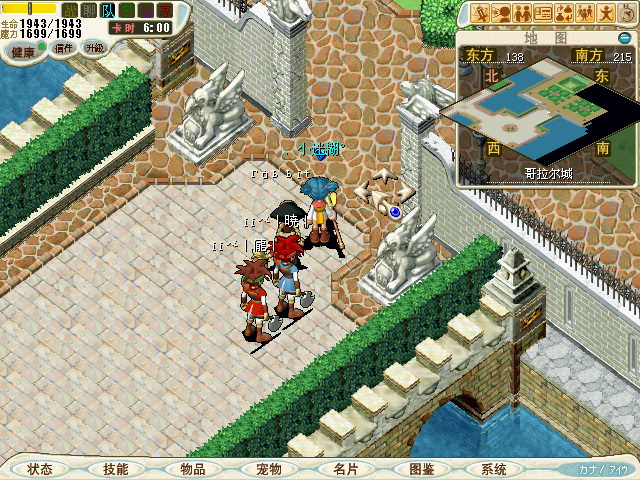Open the 系统 system menu
Screen dimensions: 640x480
tap(493, 469)
